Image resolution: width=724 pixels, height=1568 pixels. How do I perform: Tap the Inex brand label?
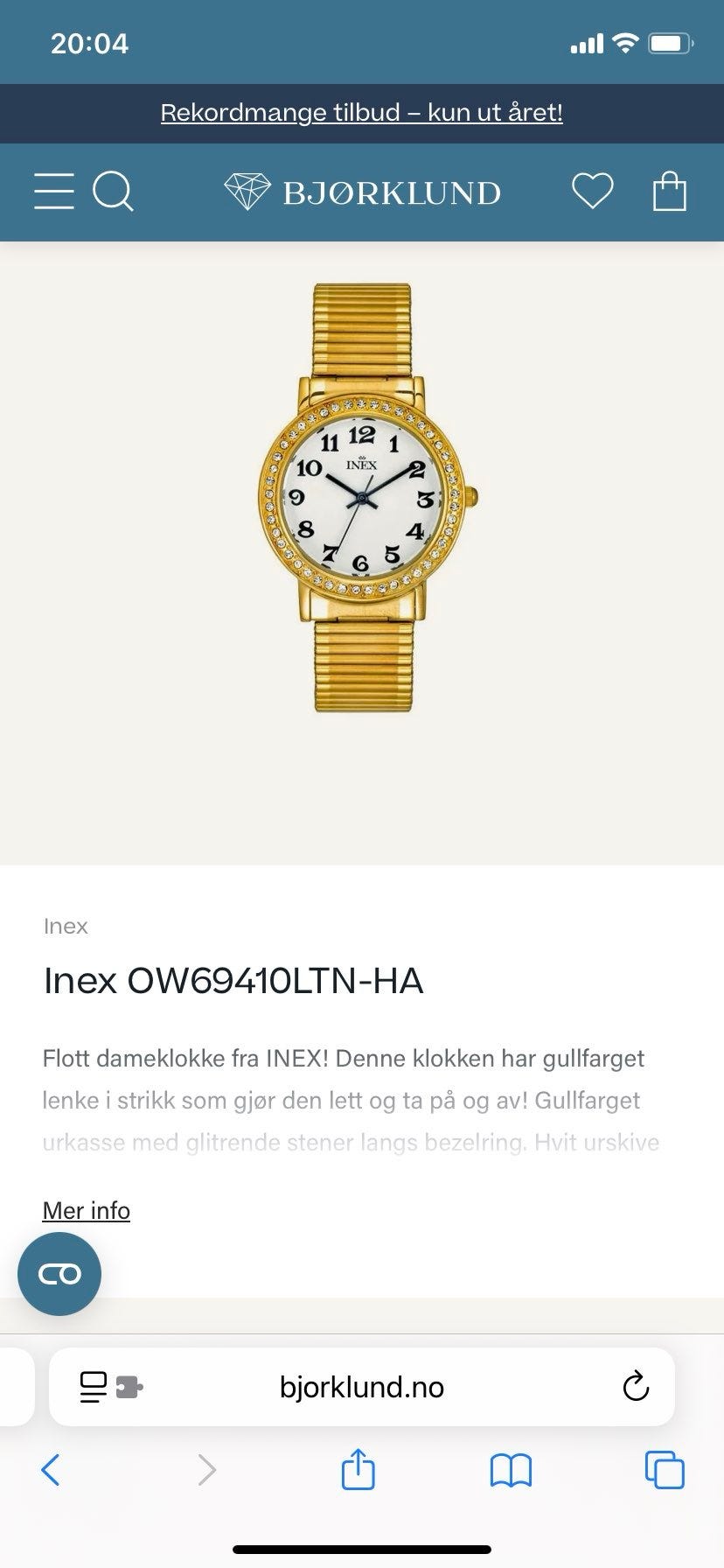click(x=66, y=926)
